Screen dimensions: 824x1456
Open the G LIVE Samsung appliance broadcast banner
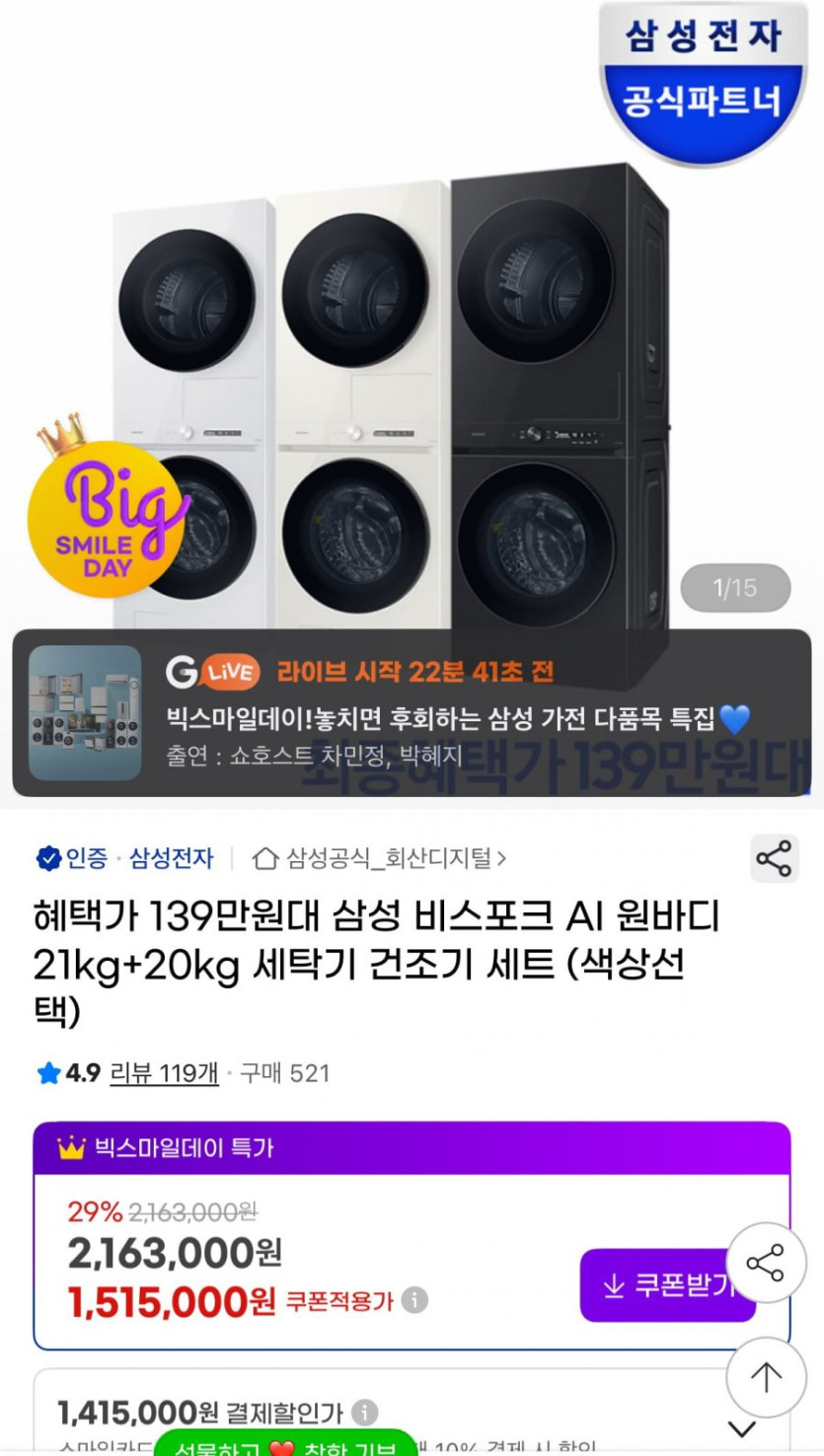(x=412, y=712)
